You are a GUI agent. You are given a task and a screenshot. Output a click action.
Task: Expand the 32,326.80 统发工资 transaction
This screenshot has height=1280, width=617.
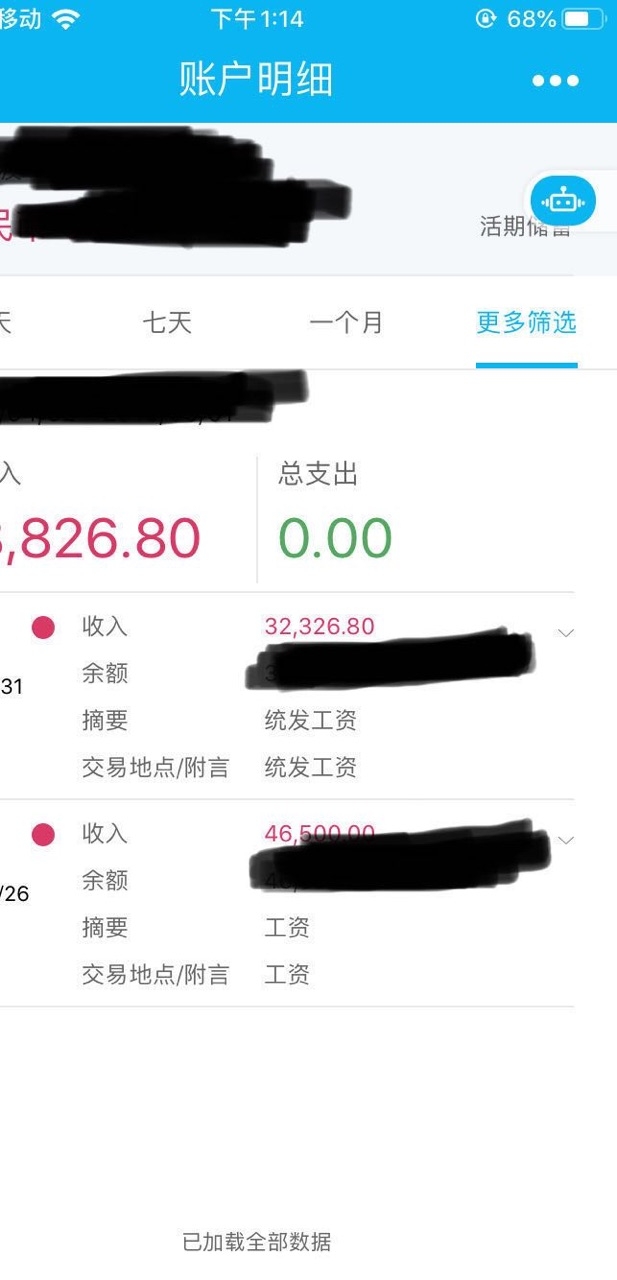tap(566, 633)
